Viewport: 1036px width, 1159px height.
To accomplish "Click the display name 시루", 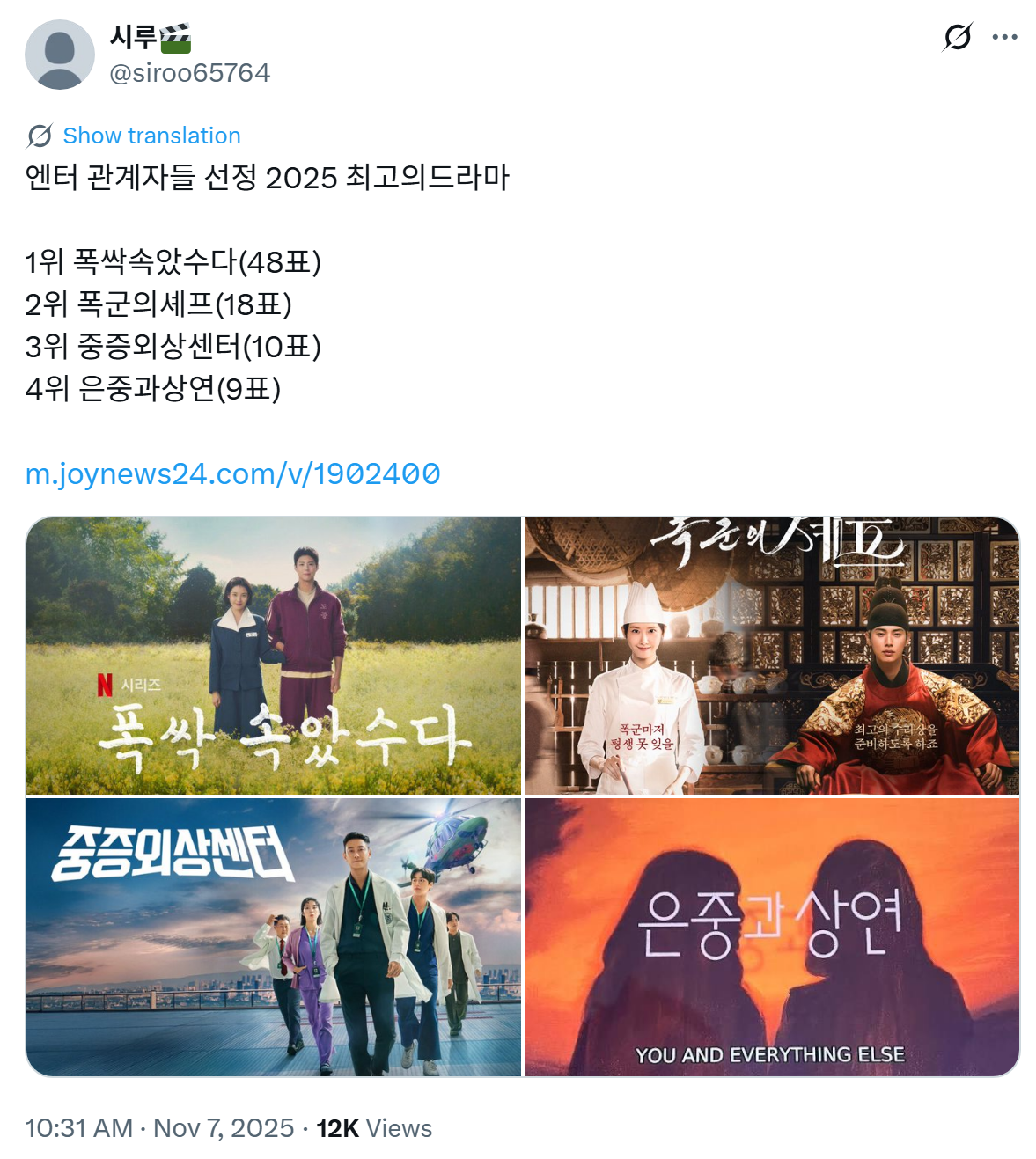I will tap(130, 37).
